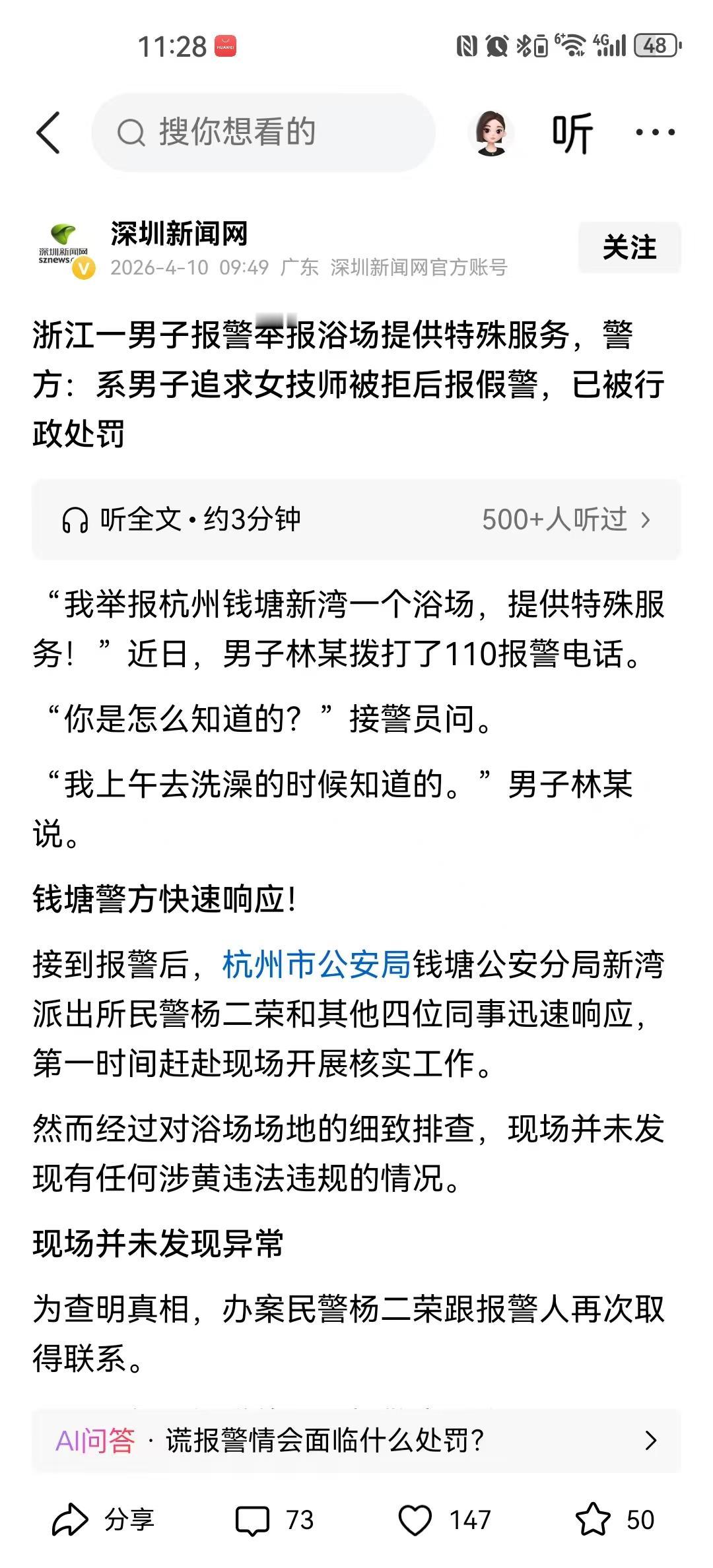
Task: Tap 听全文·约3分钟 to listen full article
Action: tap(198, 521)
